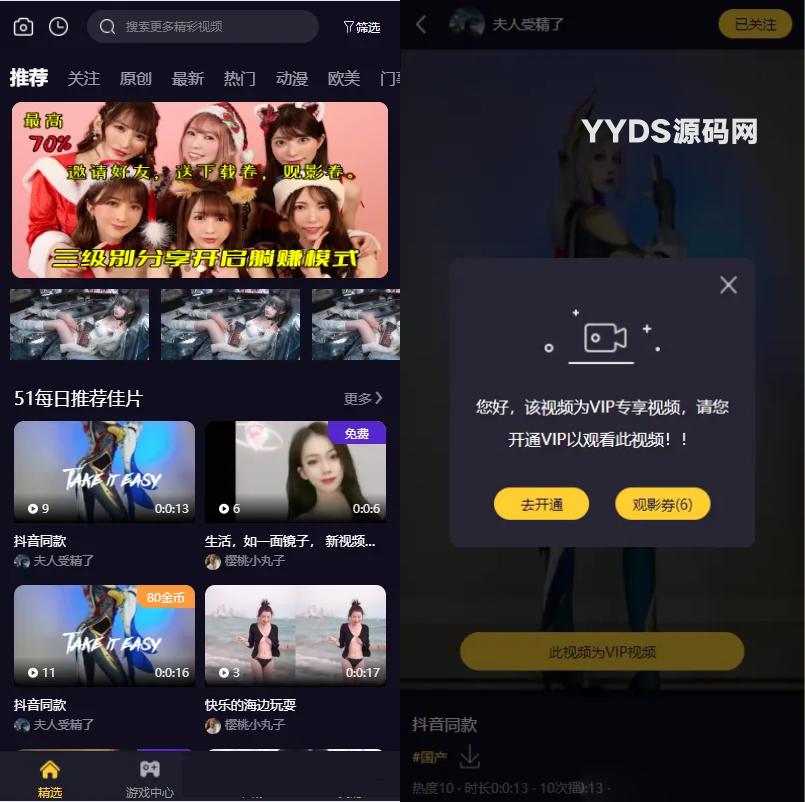This screenshot has height=802, width=805.
Task: Open the 免费 video 生活，如一面镜子
Action: pyautogui.click(x=295, y=471)
